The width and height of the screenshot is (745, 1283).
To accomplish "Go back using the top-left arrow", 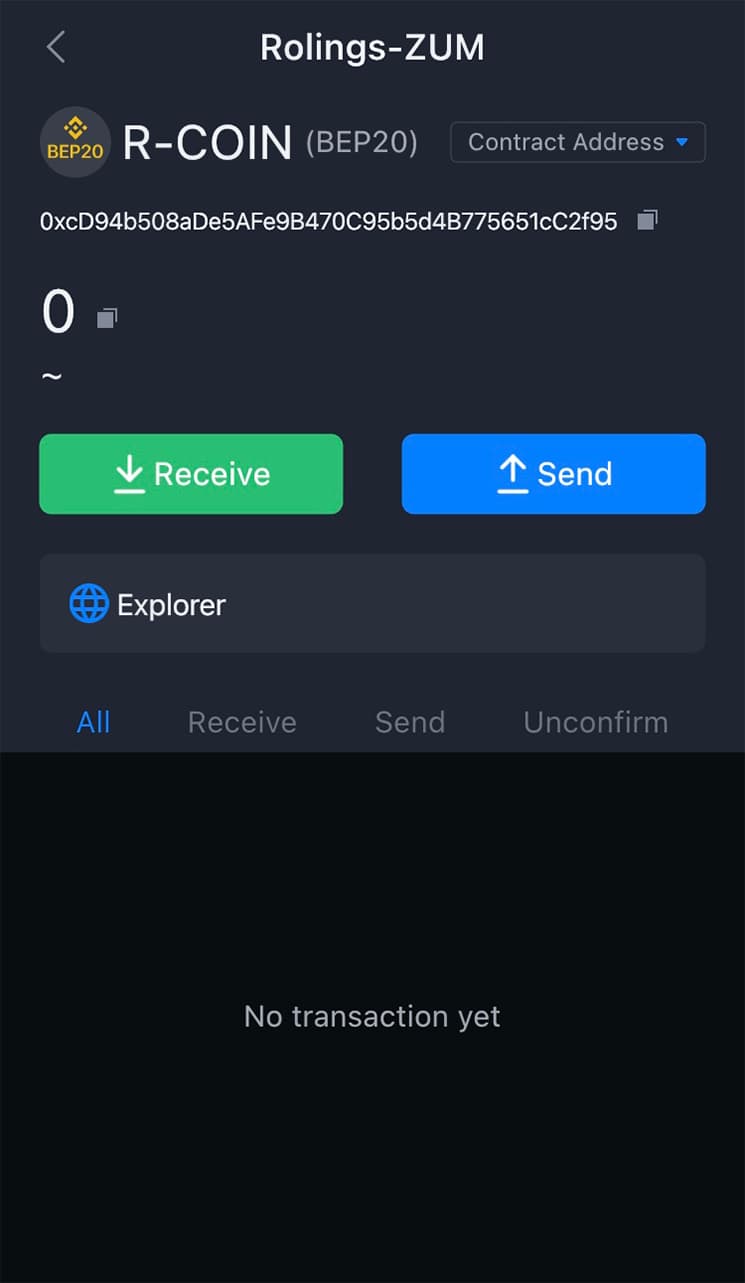I will tap(56, 47).
